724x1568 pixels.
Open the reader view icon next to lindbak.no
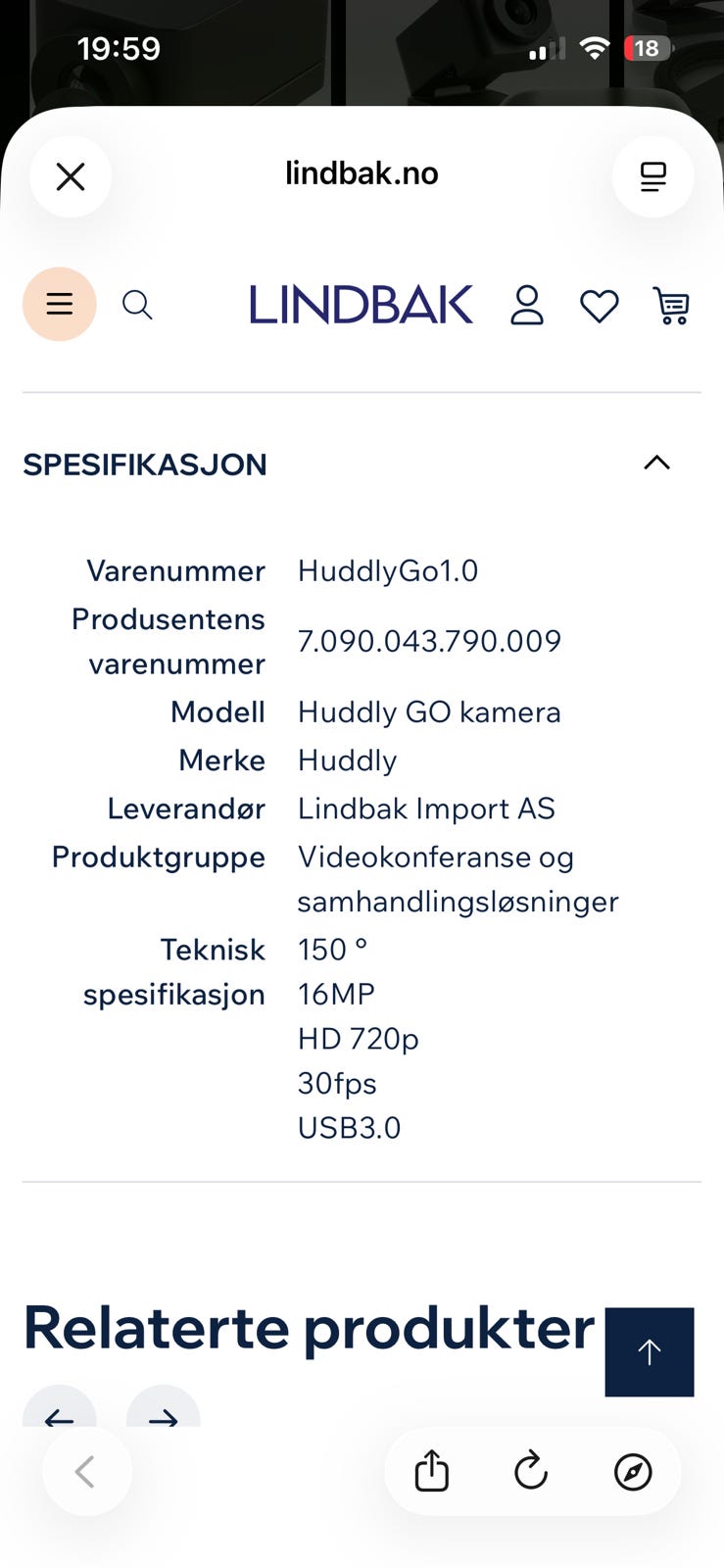click(652, 176)
